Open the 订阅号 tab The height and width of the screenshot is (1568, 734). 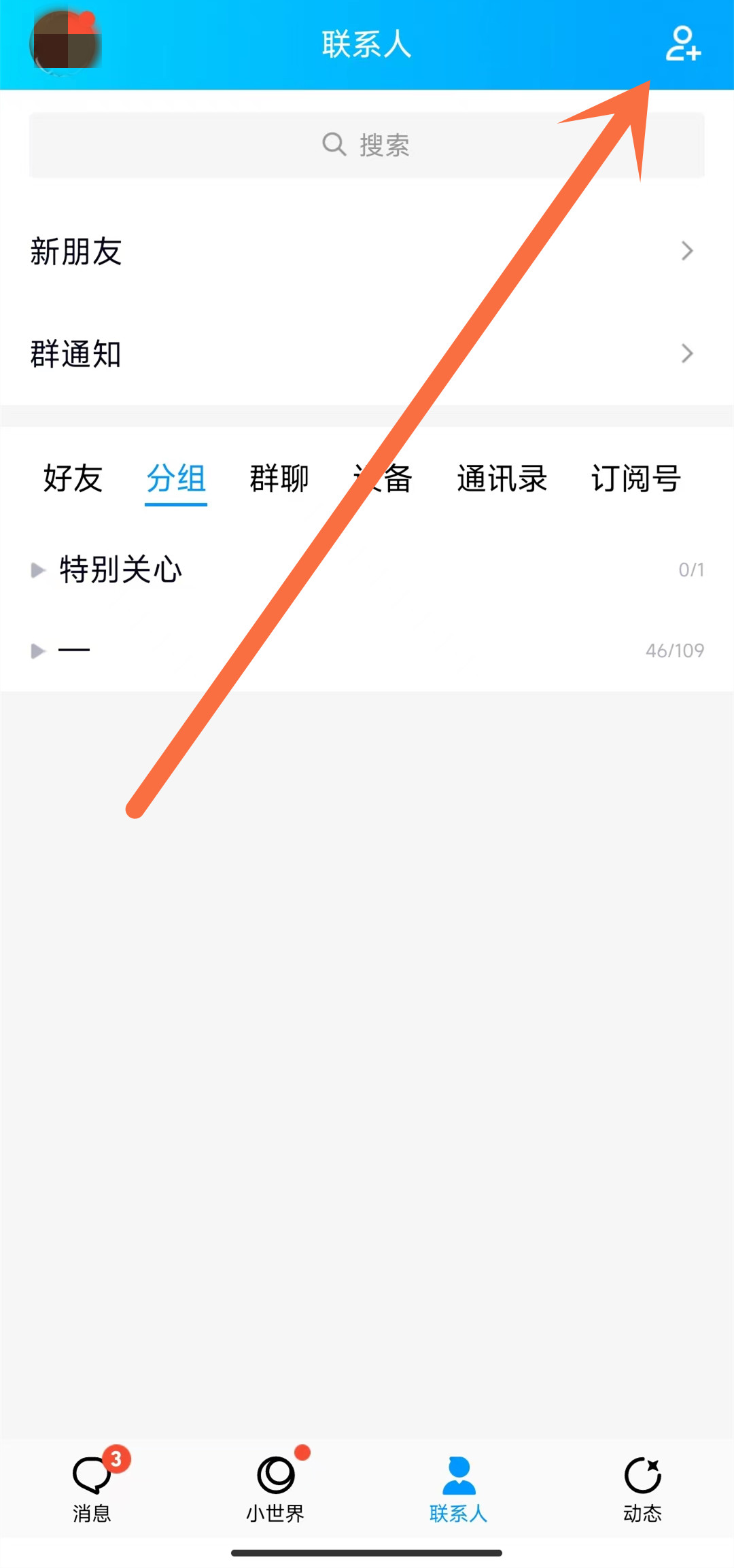coord(635,478)
